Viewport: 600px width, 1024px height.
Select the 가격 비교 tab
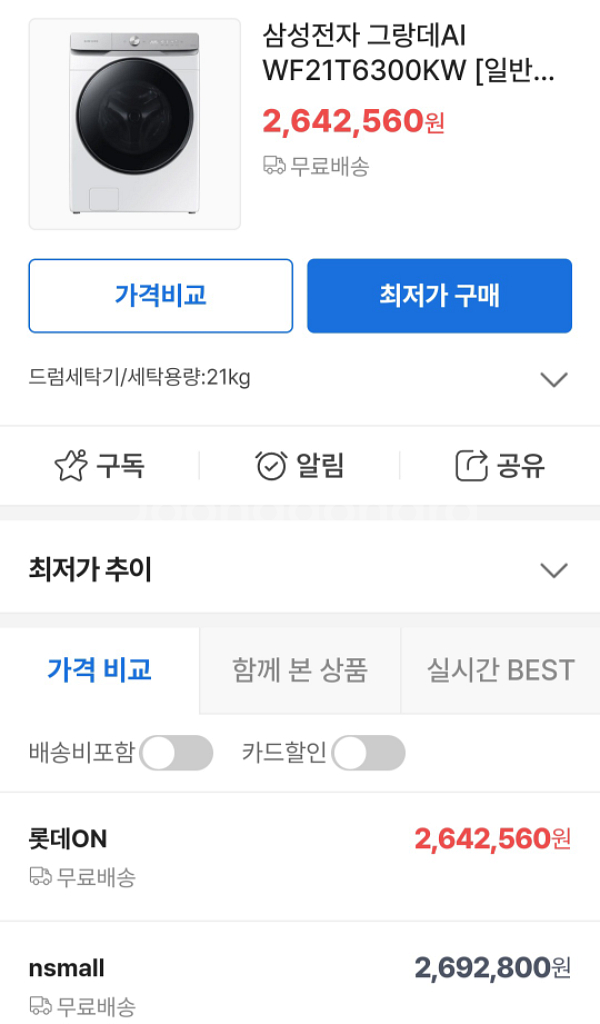(99, 670)
